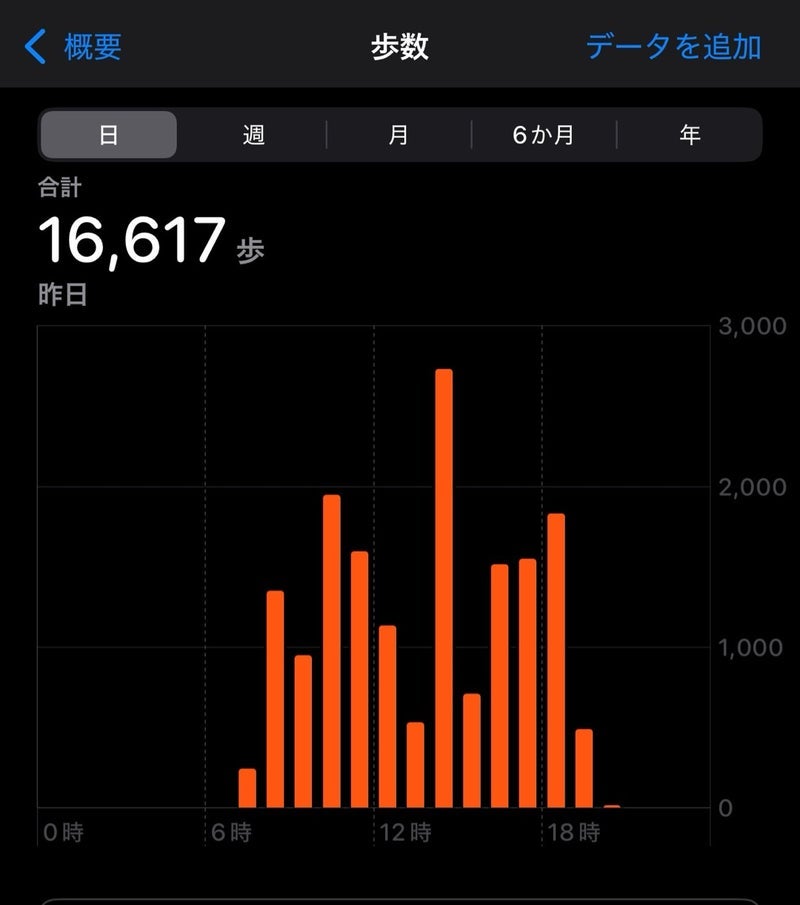Select the 日 segment

click(x=109, y=135)
